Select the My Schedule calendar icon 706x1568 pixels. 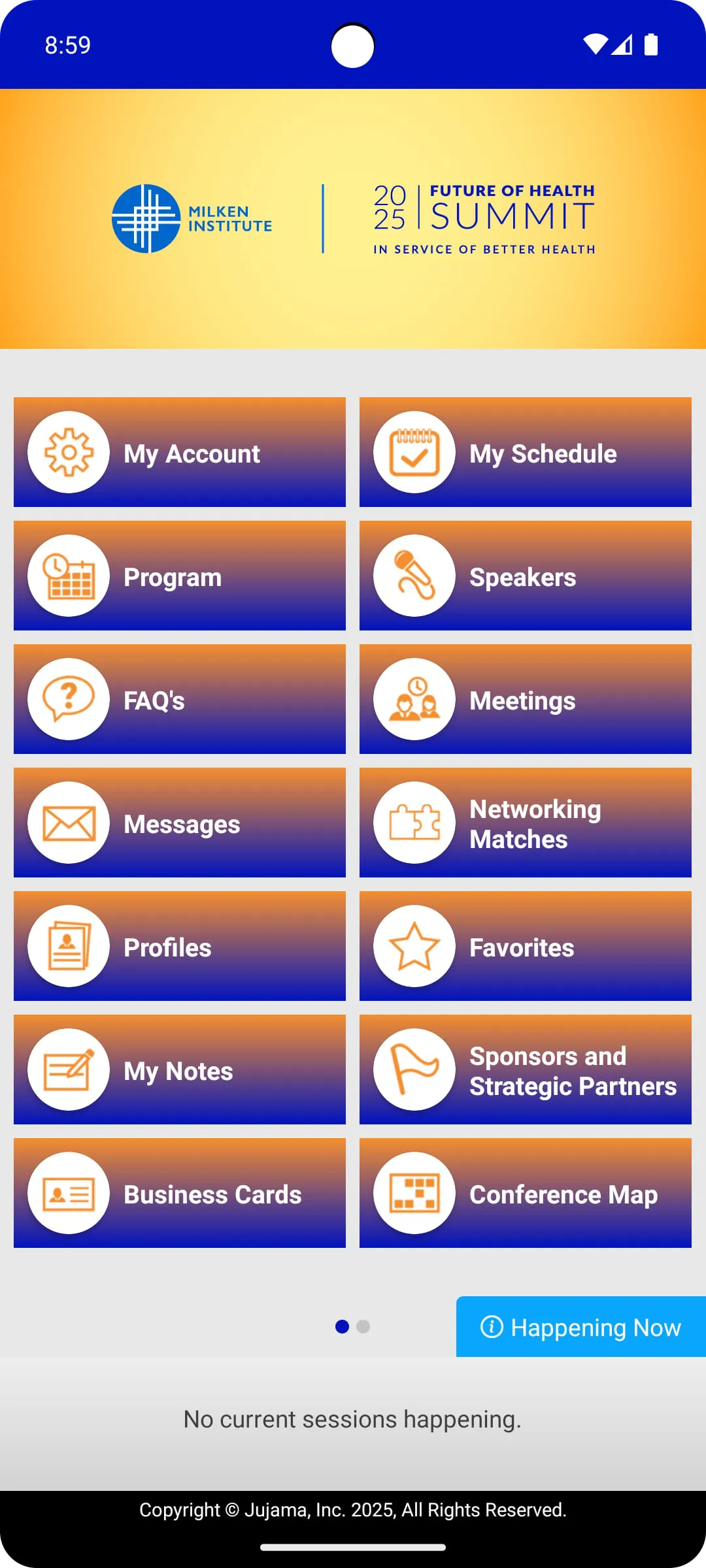coord(414,451)
